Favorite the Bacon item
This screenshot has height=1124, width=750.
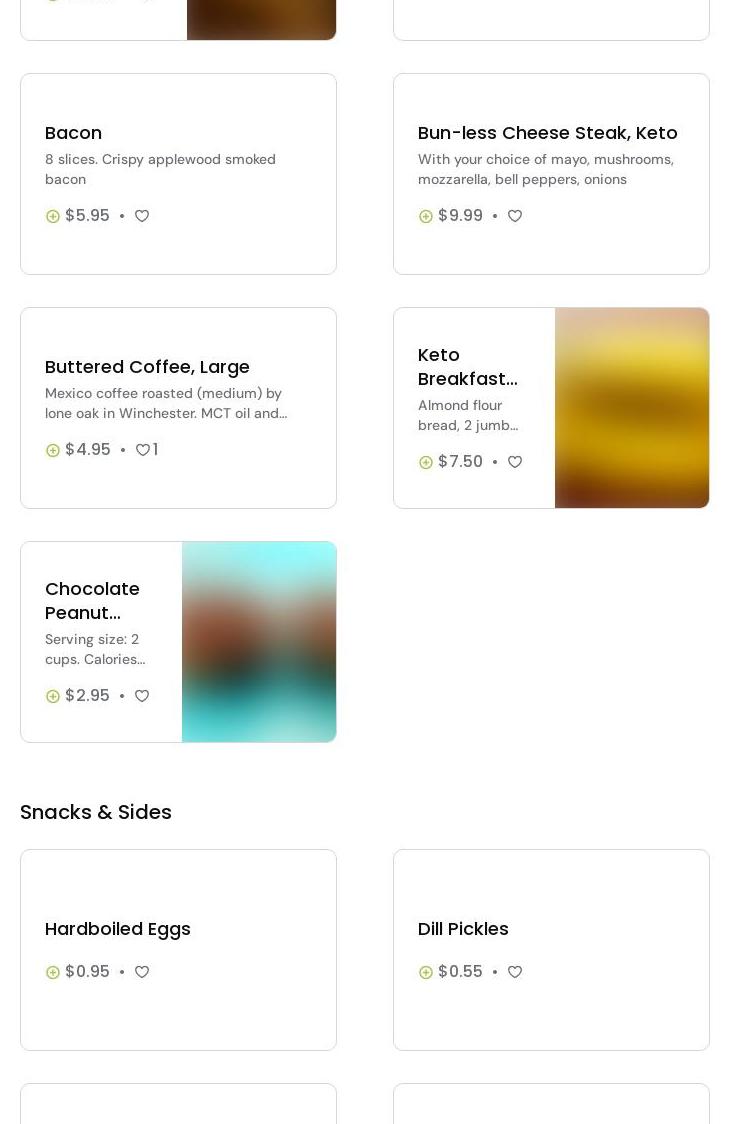pyautogui.click(x=142, y=216)
